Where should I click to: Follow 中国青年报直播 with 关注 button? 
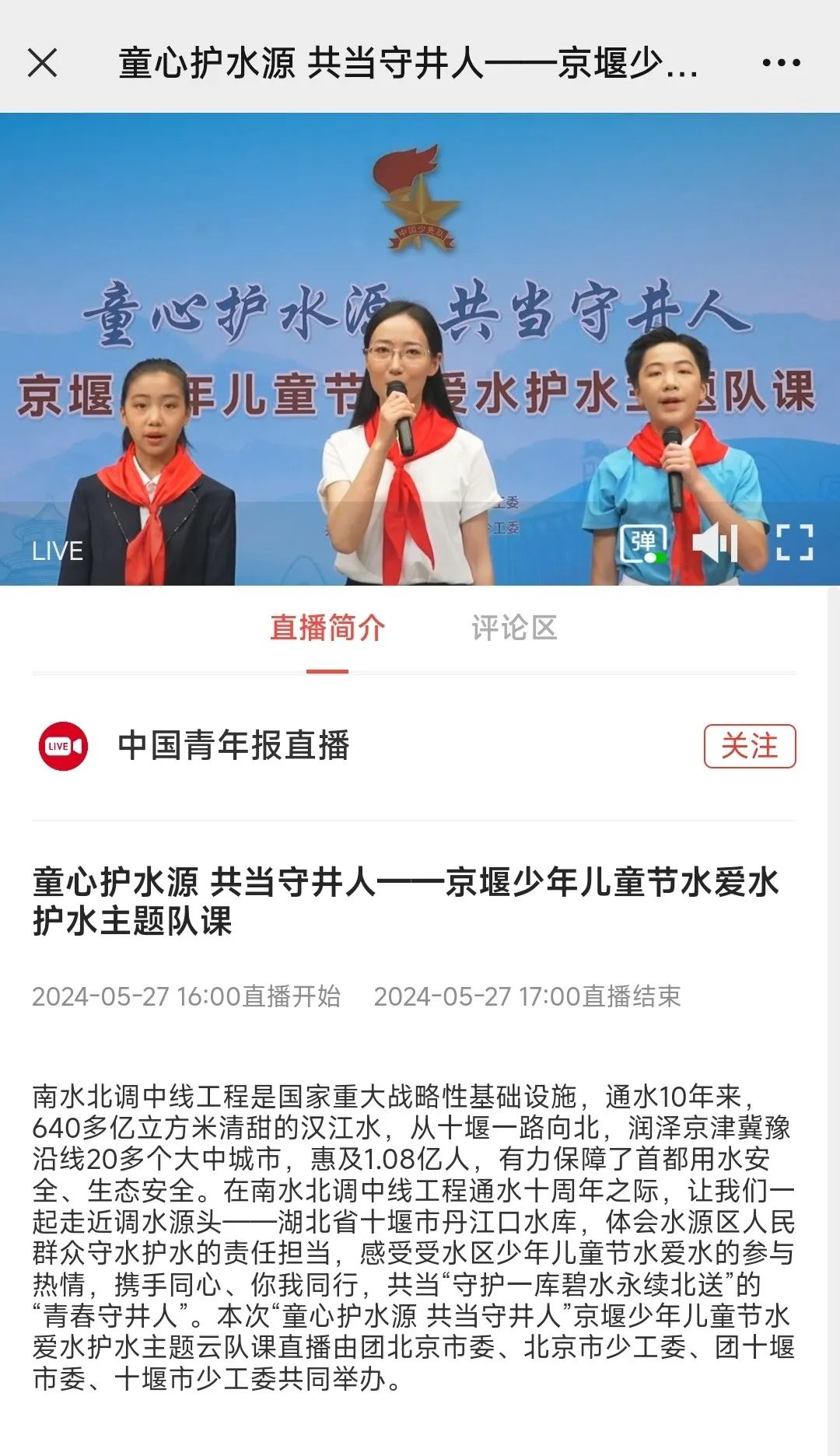coord(749,746)
